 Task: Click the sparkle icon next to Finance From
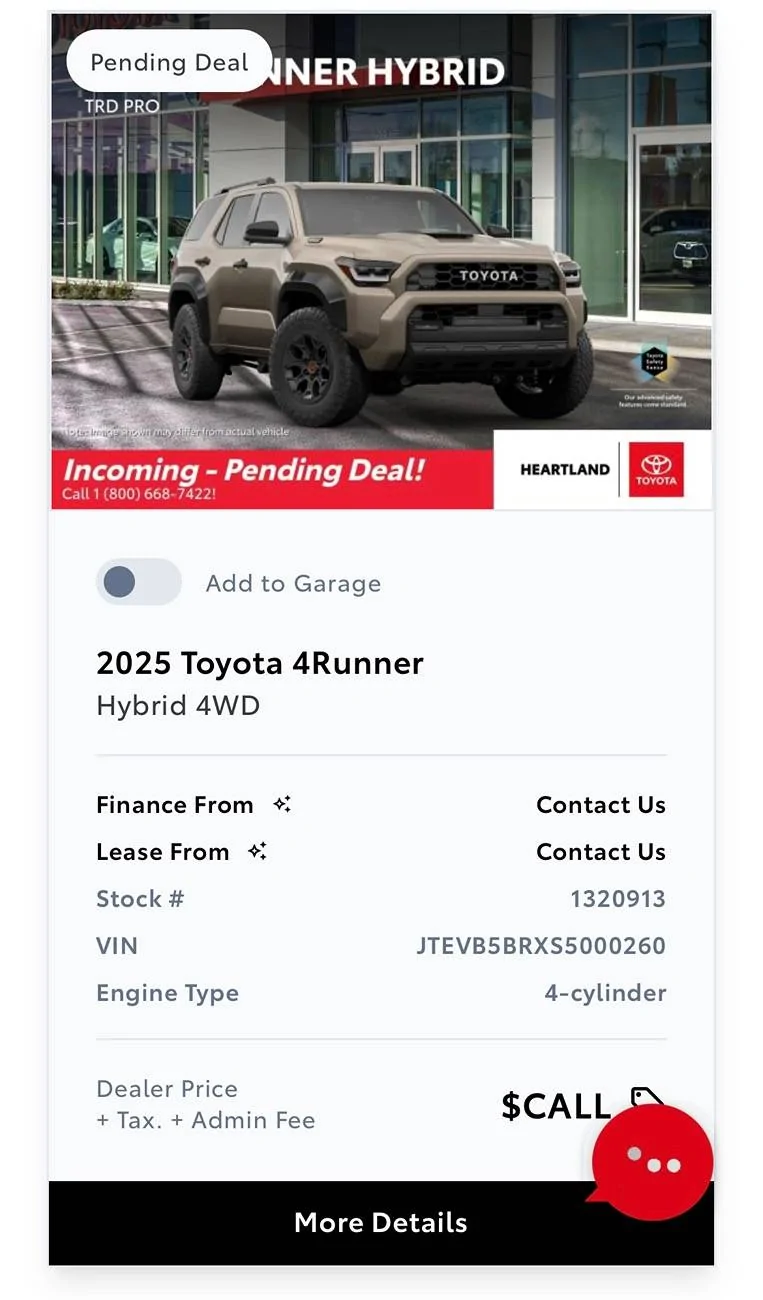(281, 804)
